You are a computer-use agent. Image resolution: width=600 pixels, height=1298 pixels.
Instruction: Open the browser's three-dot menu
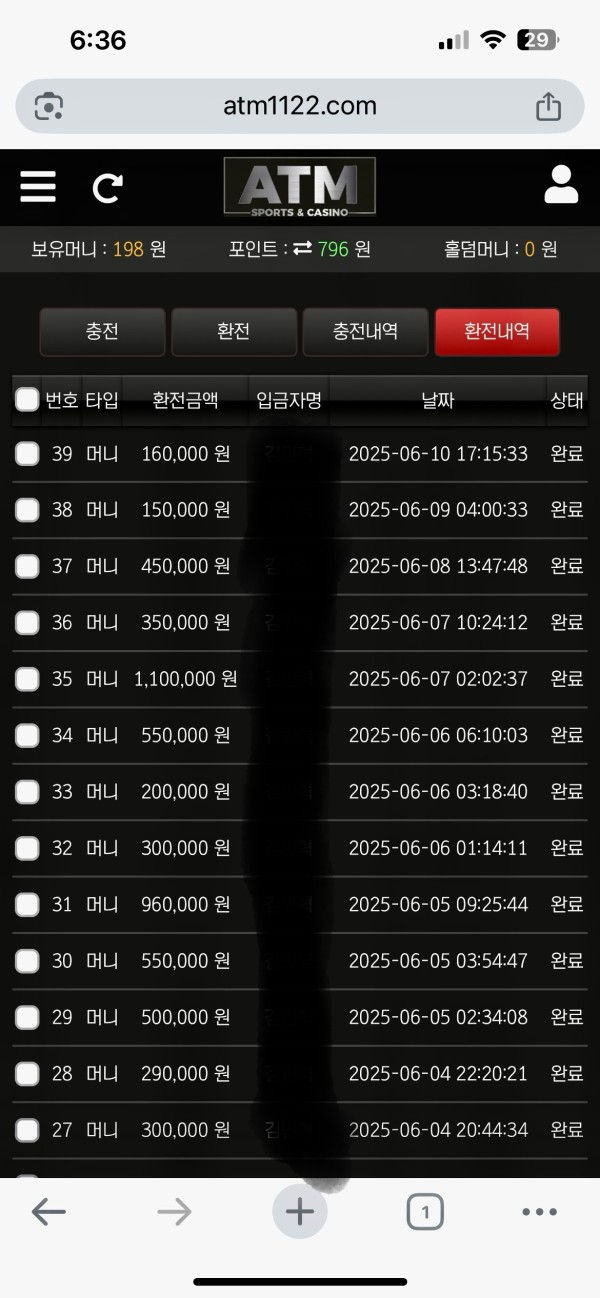(539, 1212)
